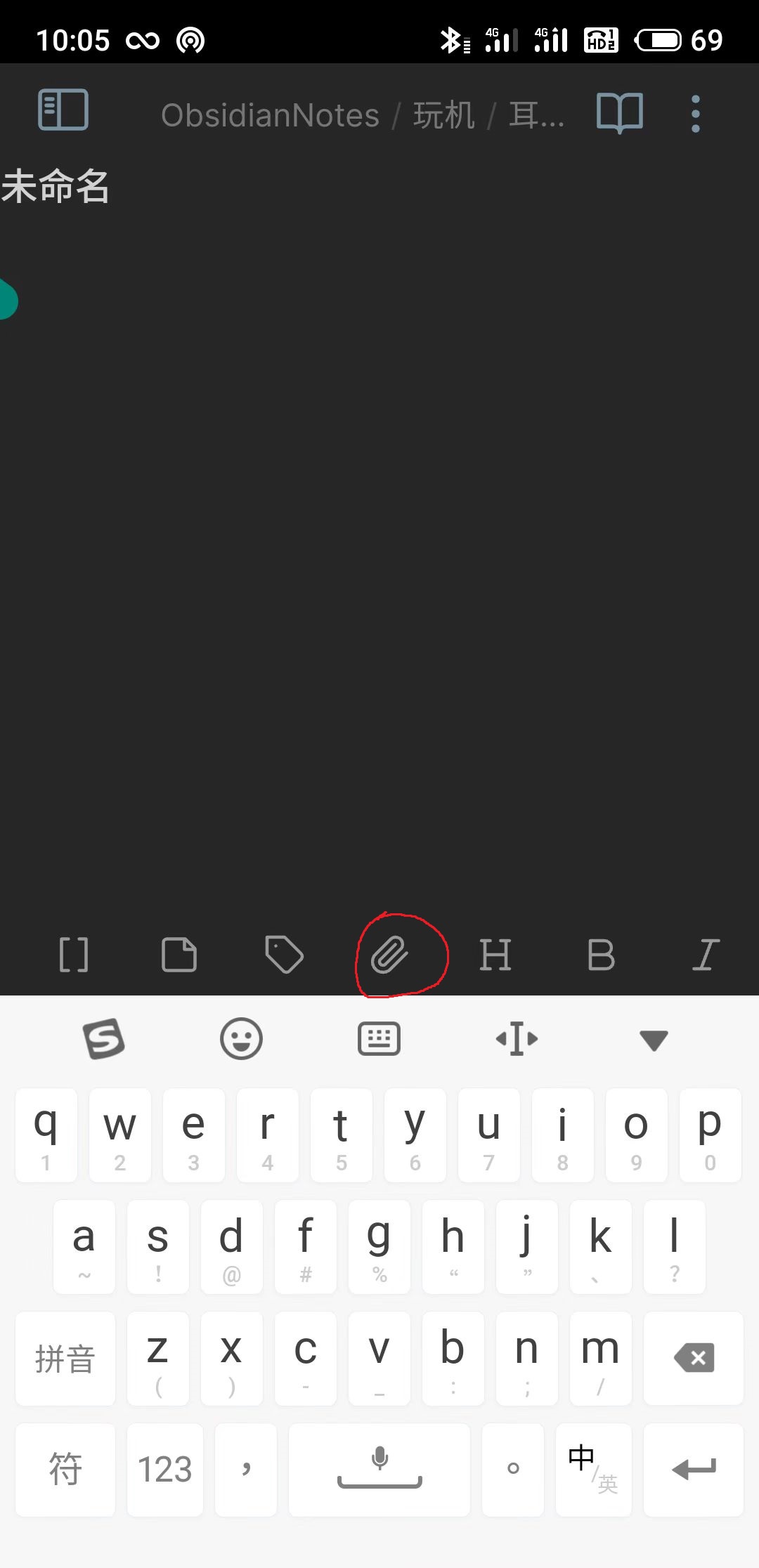Make text bold with B
The image size is (759, 1568).
coord(601,955)
